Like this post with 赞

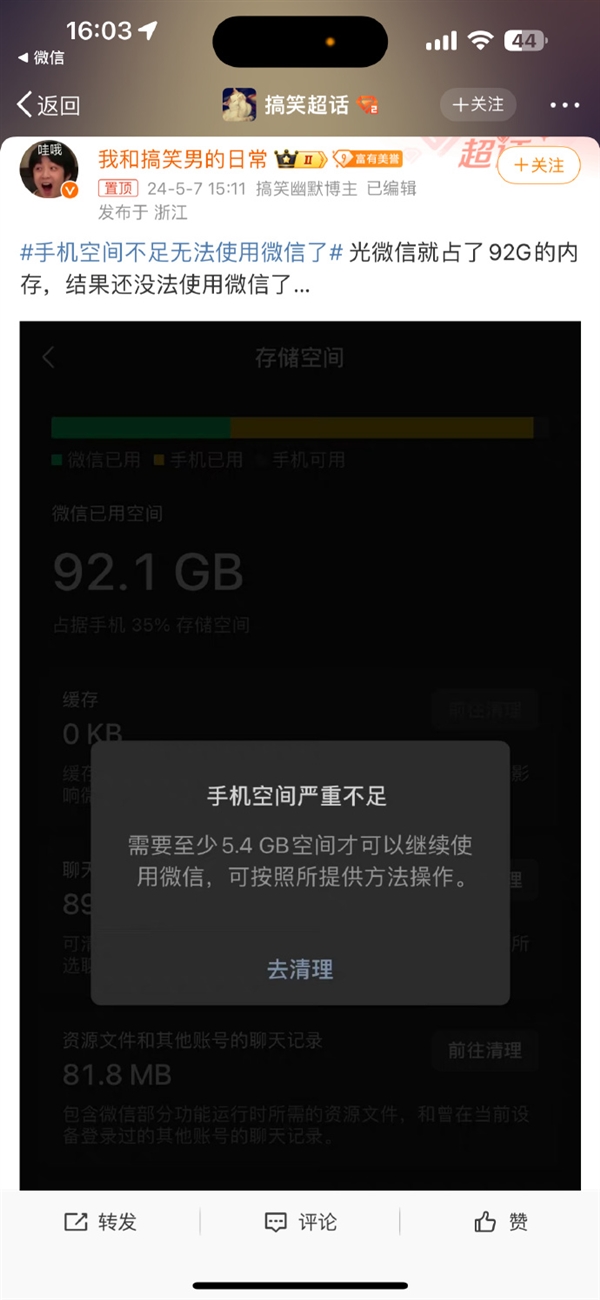point(500,1221)
